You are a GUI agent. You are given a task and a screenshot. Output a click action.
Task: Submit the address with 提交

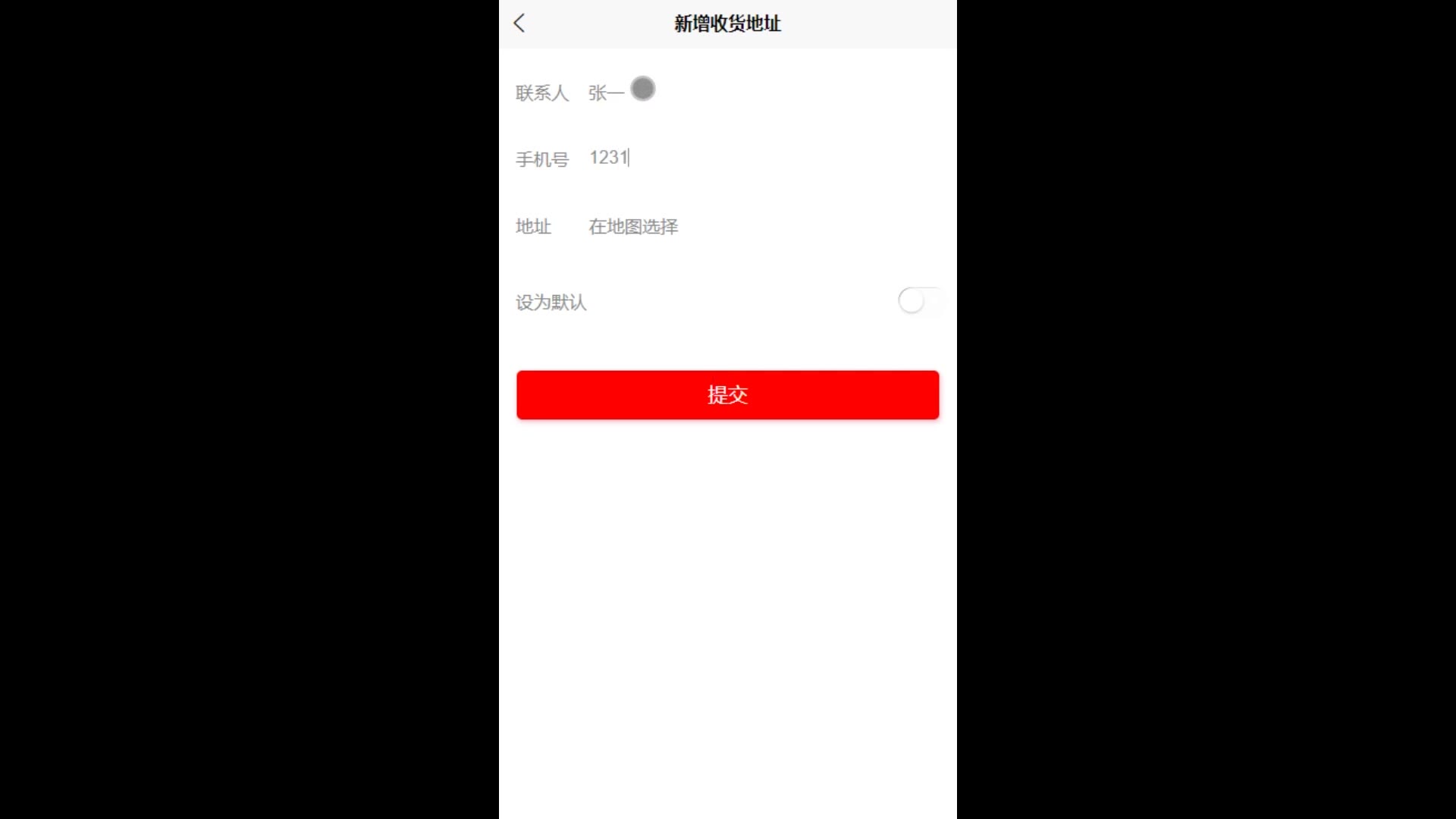tap(727, 395)
